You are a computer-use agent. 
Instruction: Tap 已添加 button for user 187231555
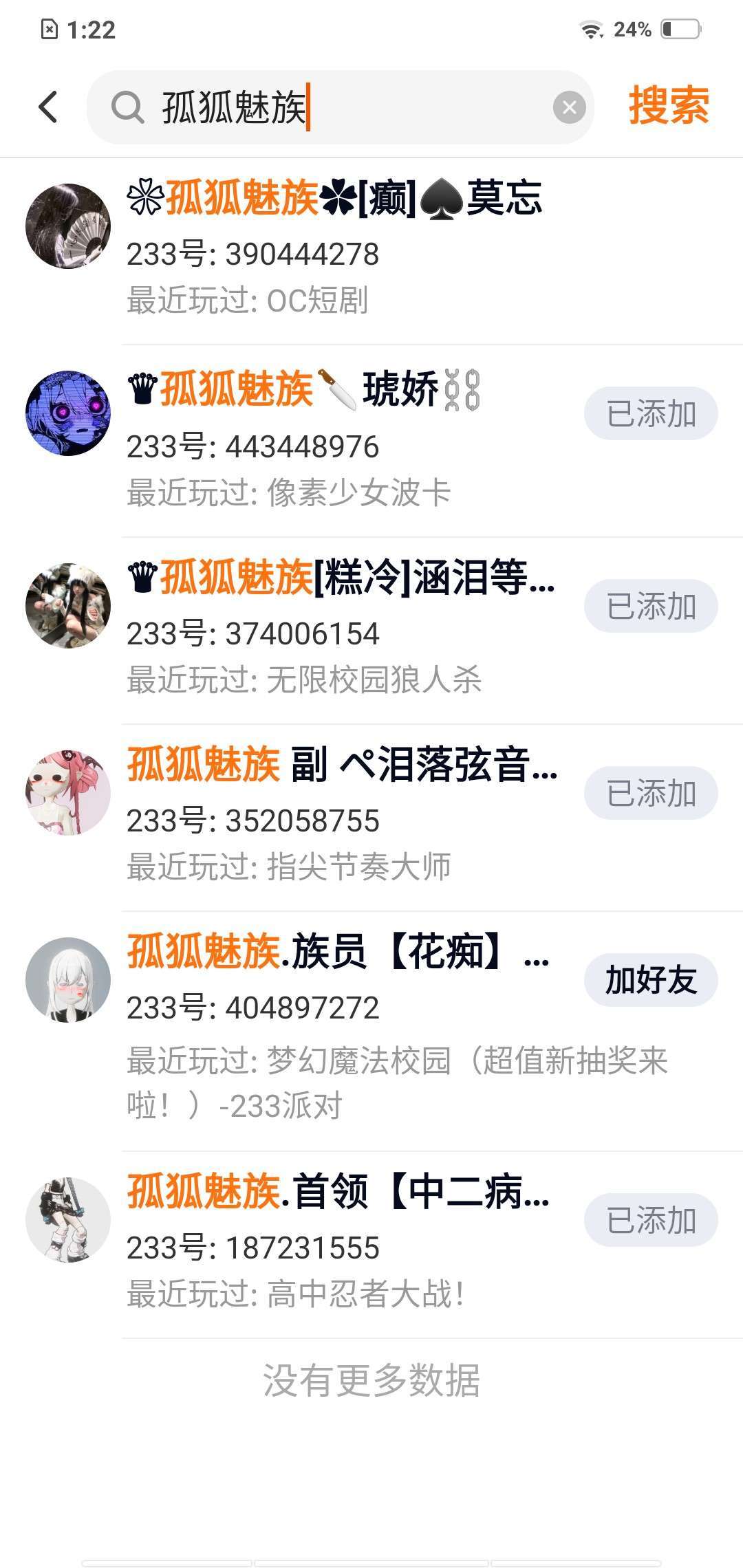point(650,1220)
